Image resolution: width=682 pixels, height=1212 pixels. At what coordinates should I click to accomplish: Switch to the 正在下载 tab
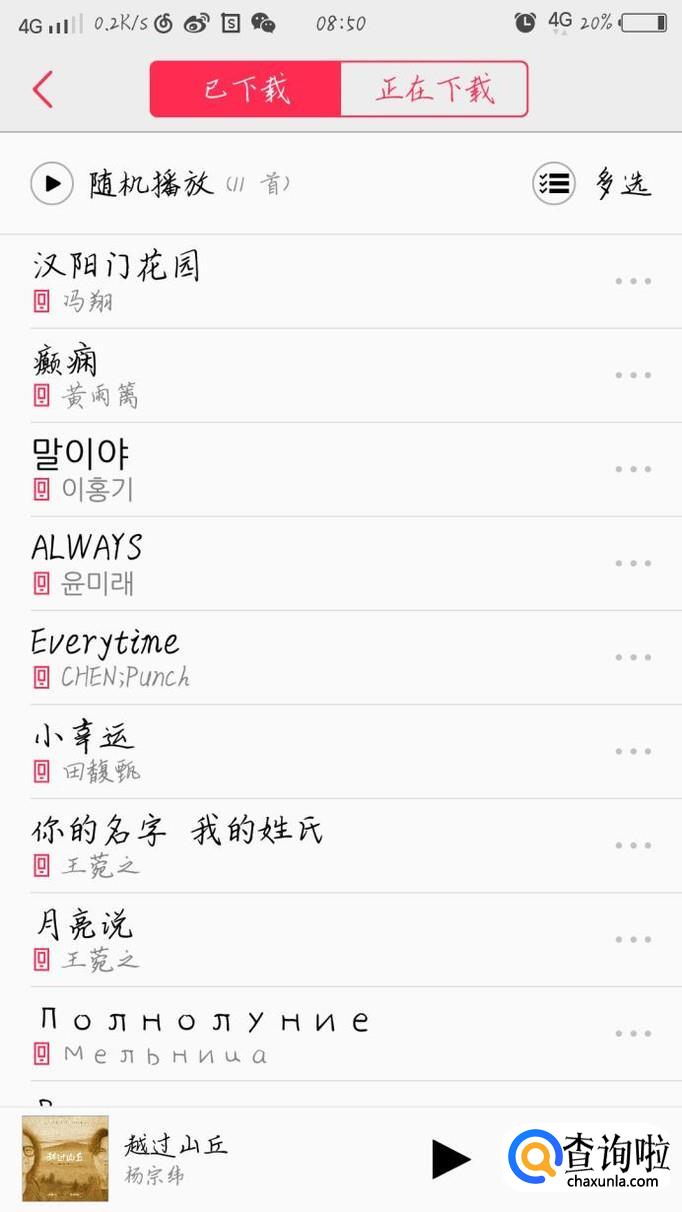(x=434, y=89)
